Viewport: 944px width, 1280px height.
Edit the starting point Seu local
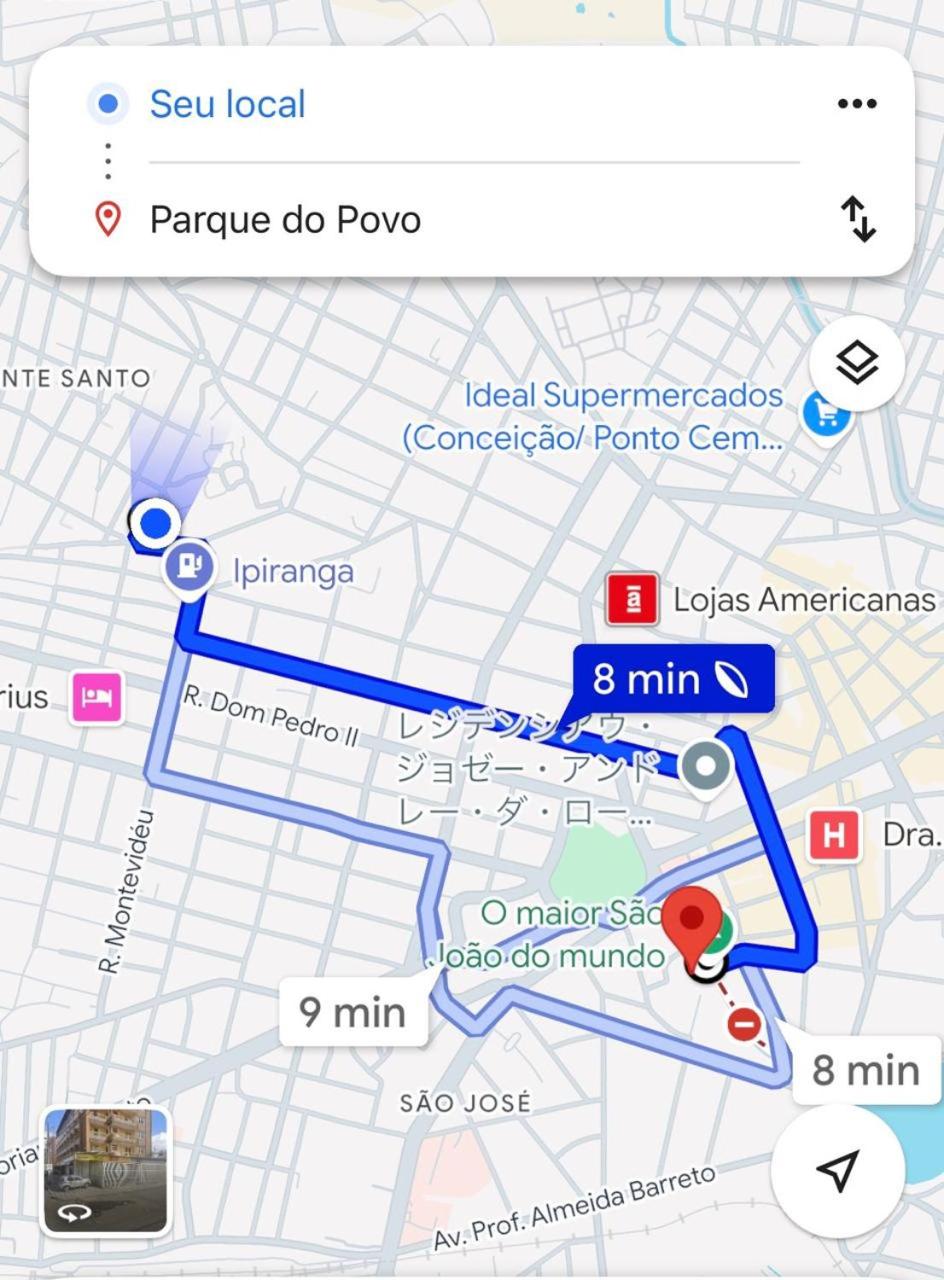pyautogui.click(x=228, y=104)
